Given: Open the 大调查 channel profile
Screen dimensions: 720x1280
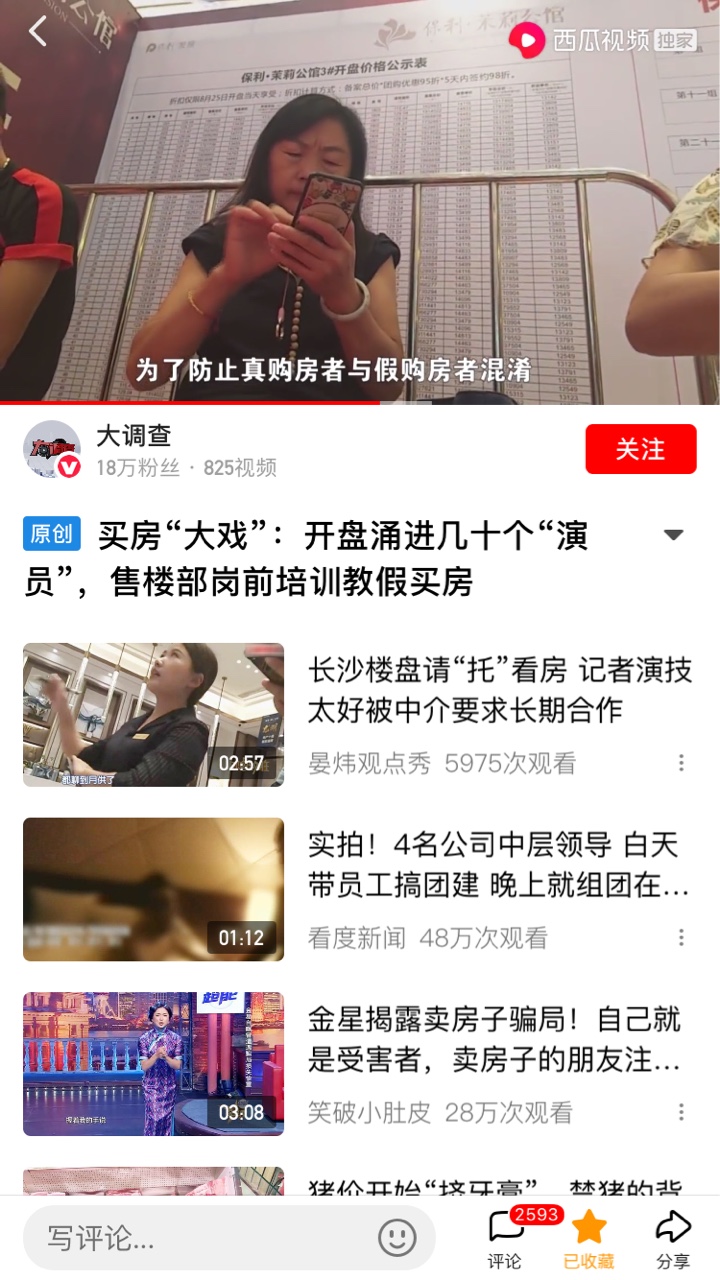Looking at the screenshot, I should point(134,436).
